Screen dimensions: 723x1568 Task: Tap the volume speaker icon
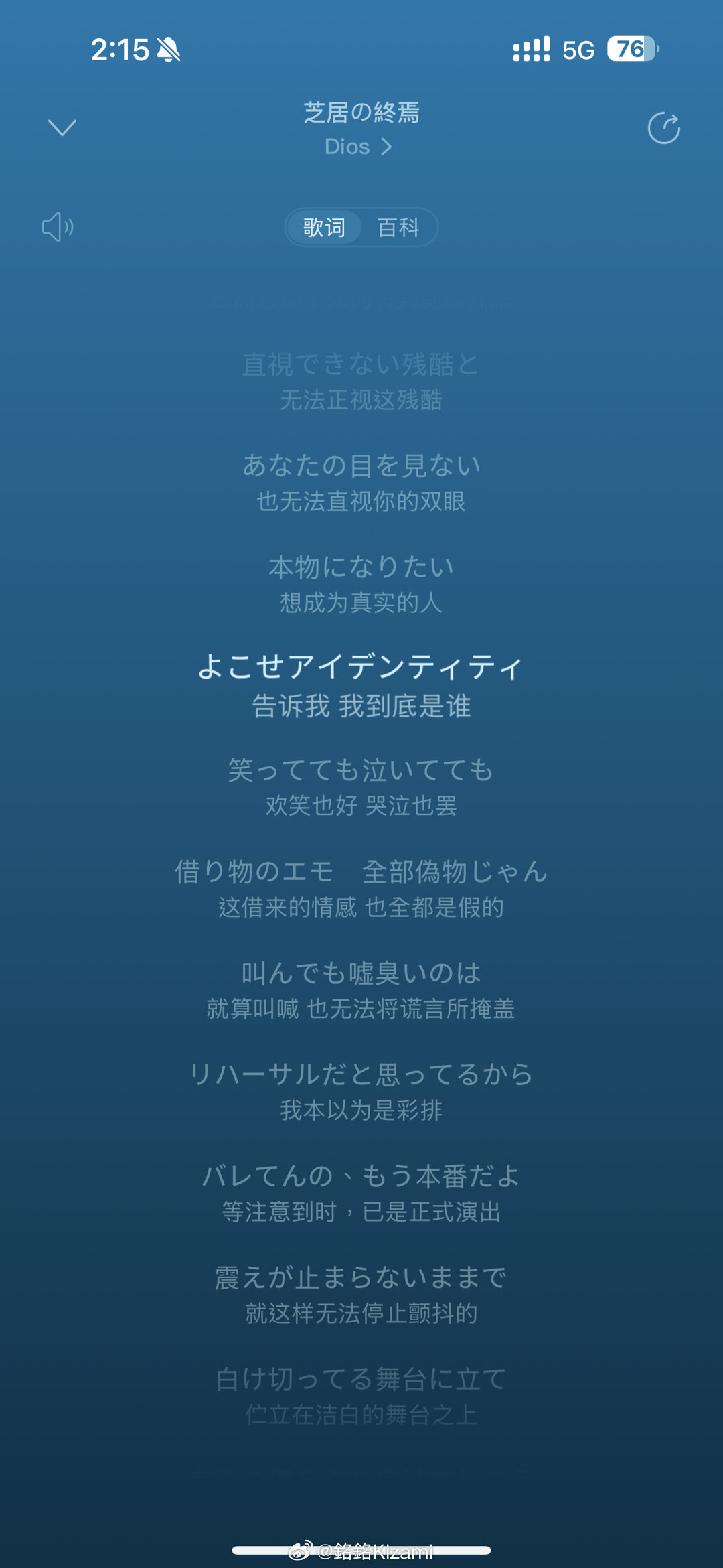pyautogui.click(x=58, y=227)
